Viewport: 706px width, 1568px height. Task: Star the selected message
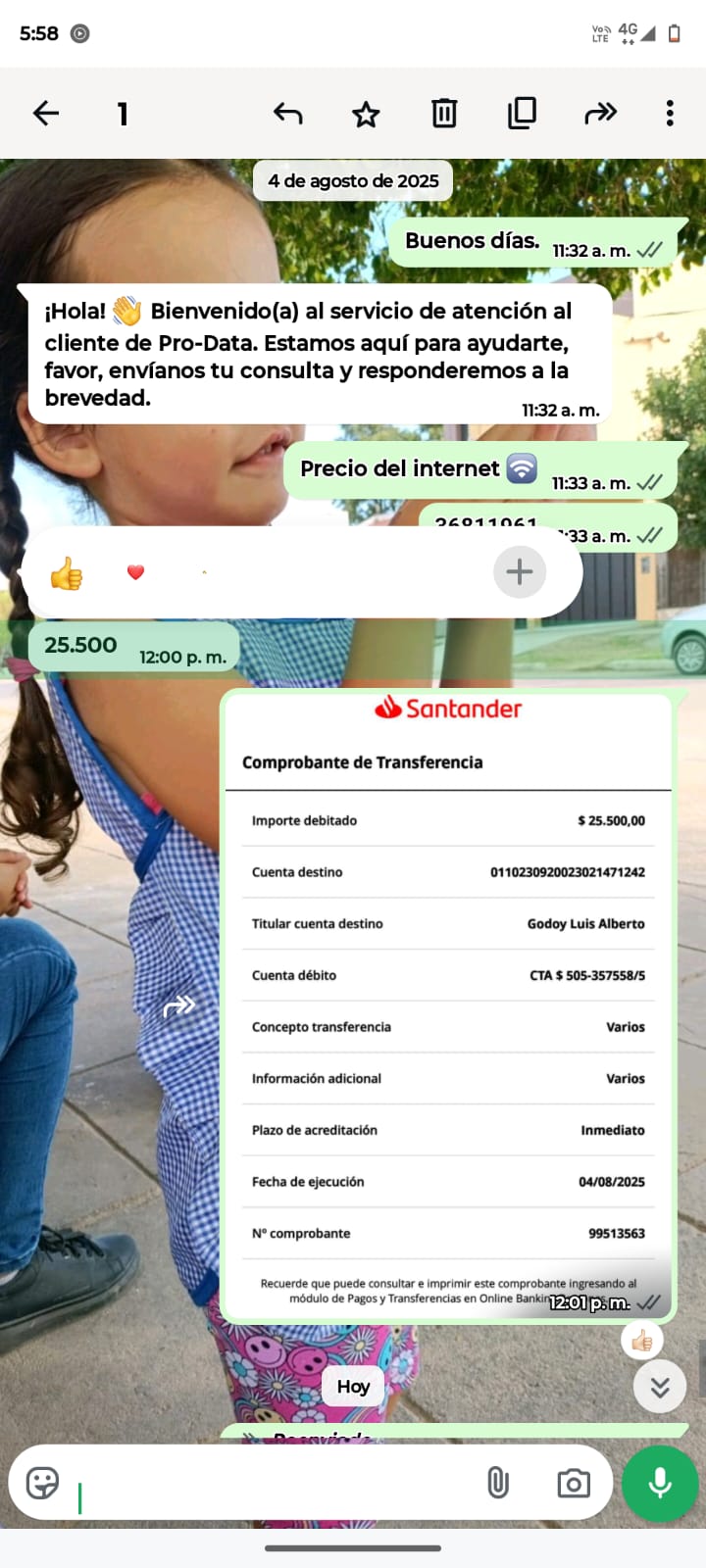[x=366, y=115]
